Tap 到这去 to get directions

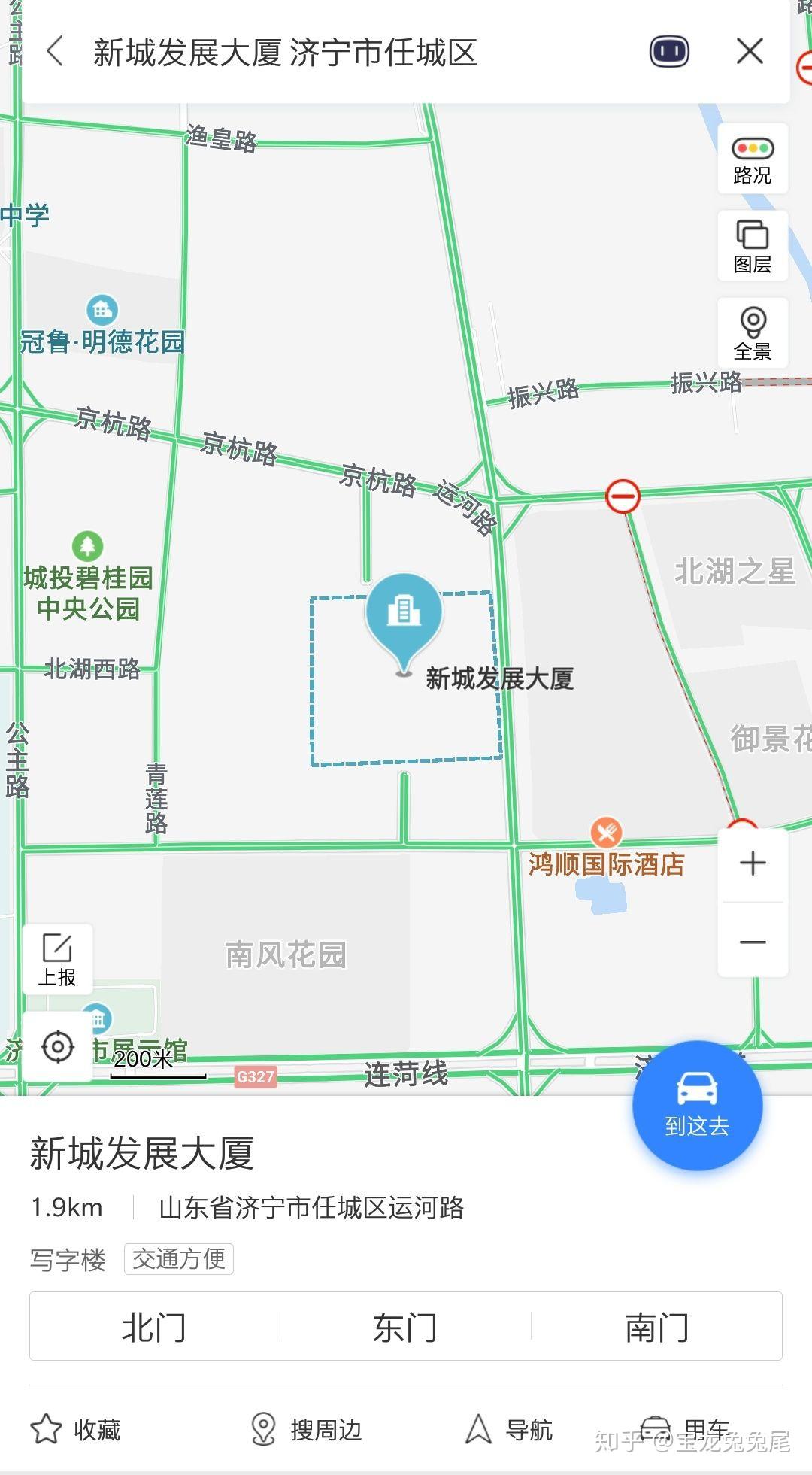click(698, 1105)
